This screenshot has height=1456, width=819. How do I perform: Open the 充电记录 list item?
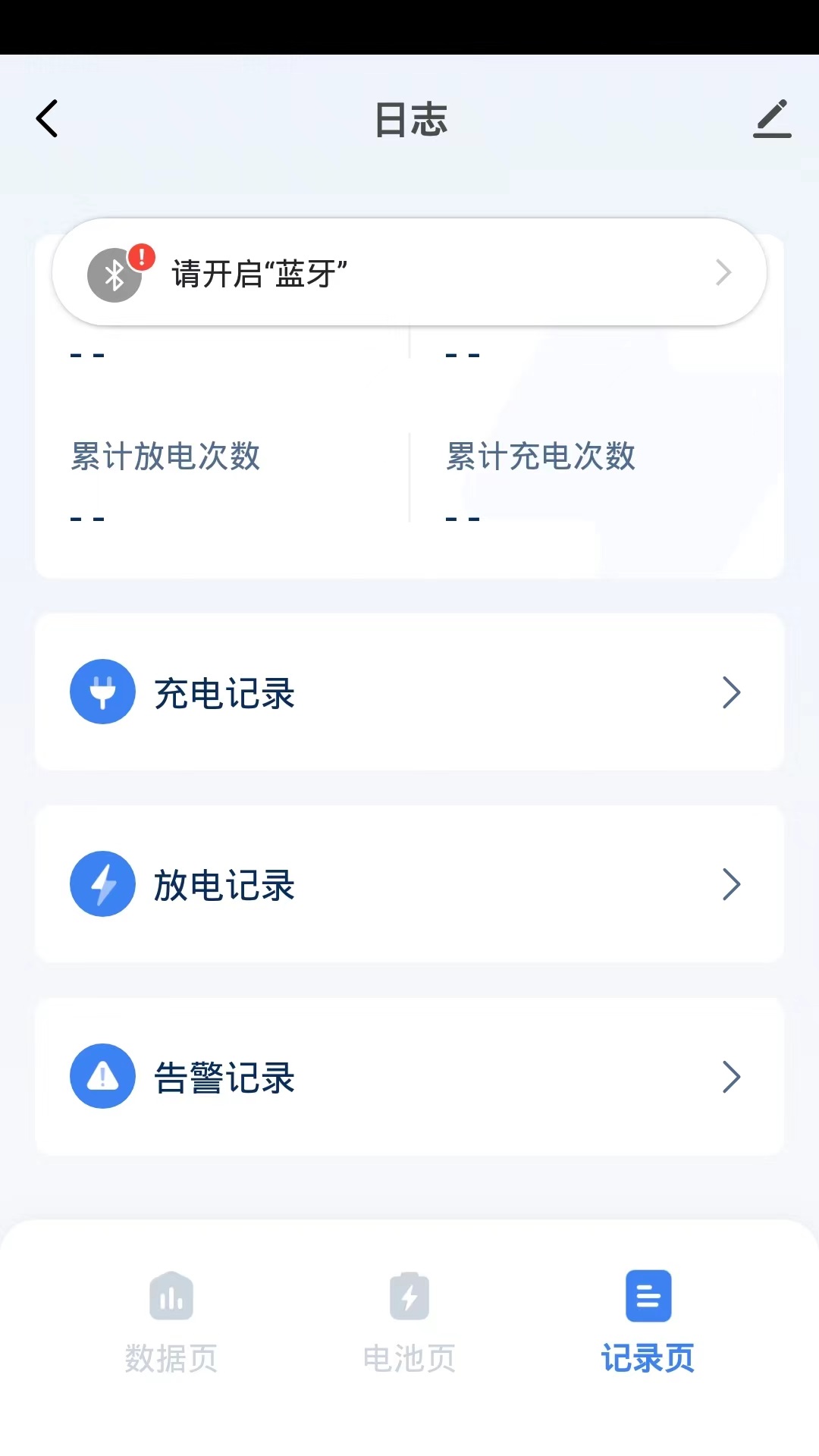pyautogui.click(x=409, y=691)
